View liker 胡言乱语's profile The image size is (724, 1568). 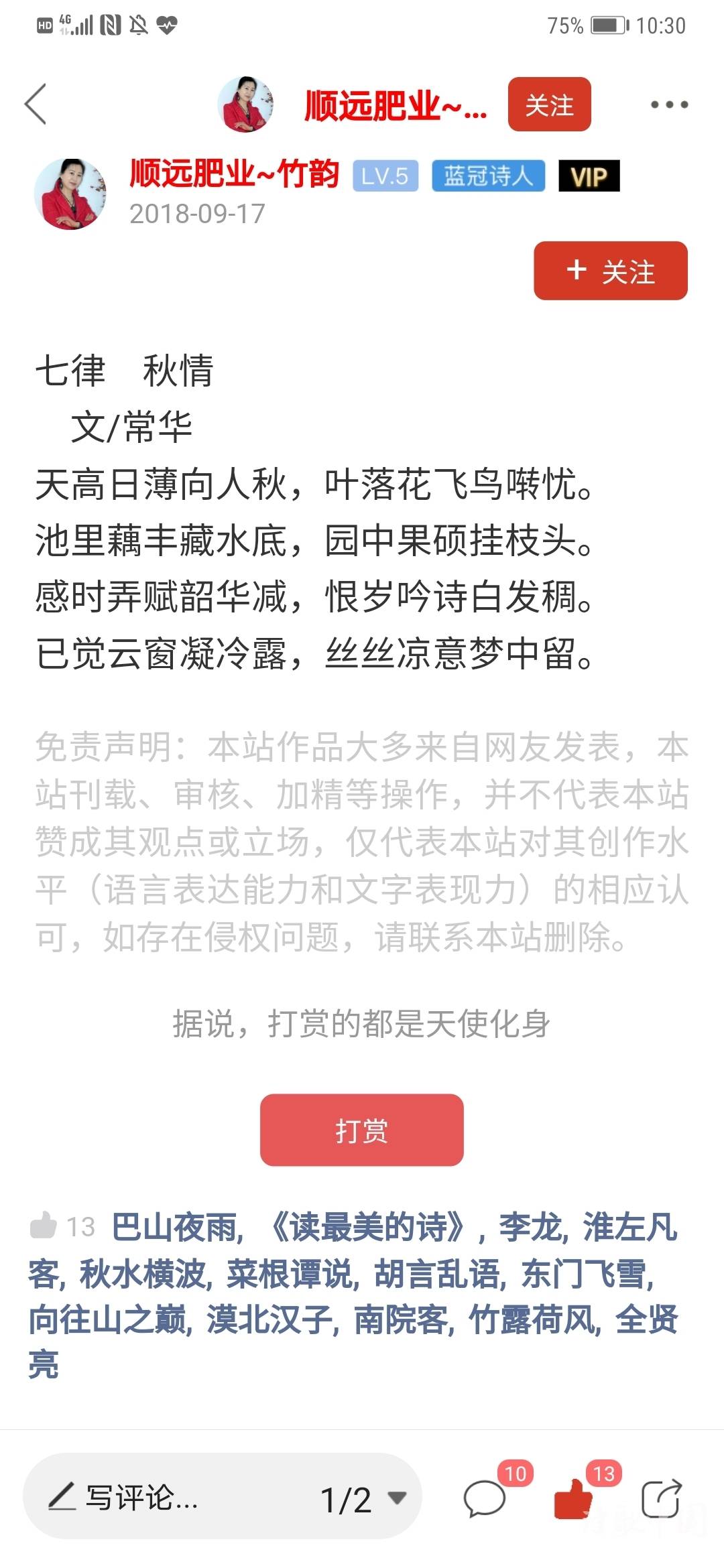point(438,1273)
